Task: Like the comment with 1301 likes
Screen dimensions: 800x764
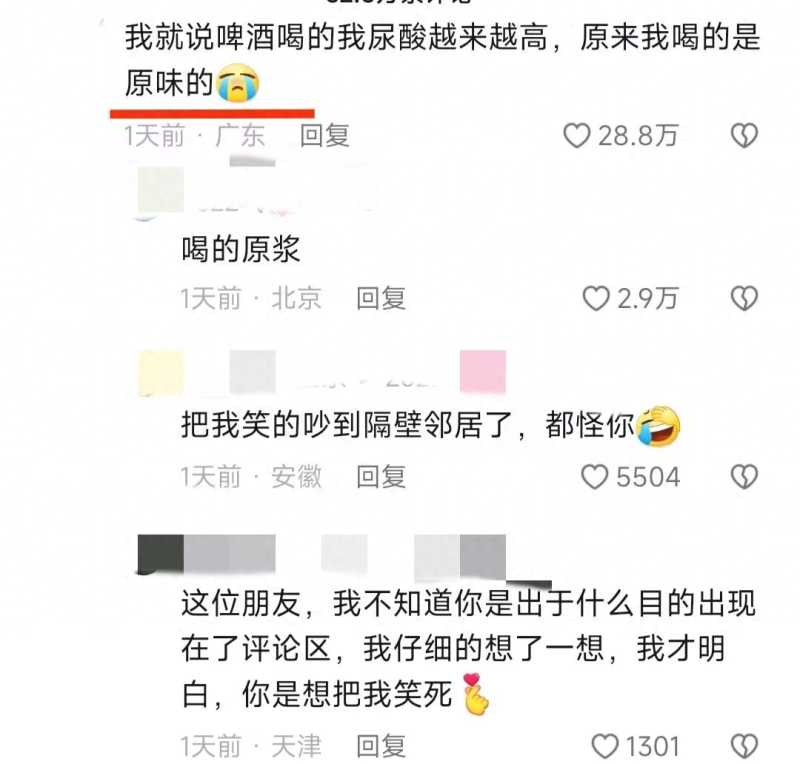Action: pos(604,745)
